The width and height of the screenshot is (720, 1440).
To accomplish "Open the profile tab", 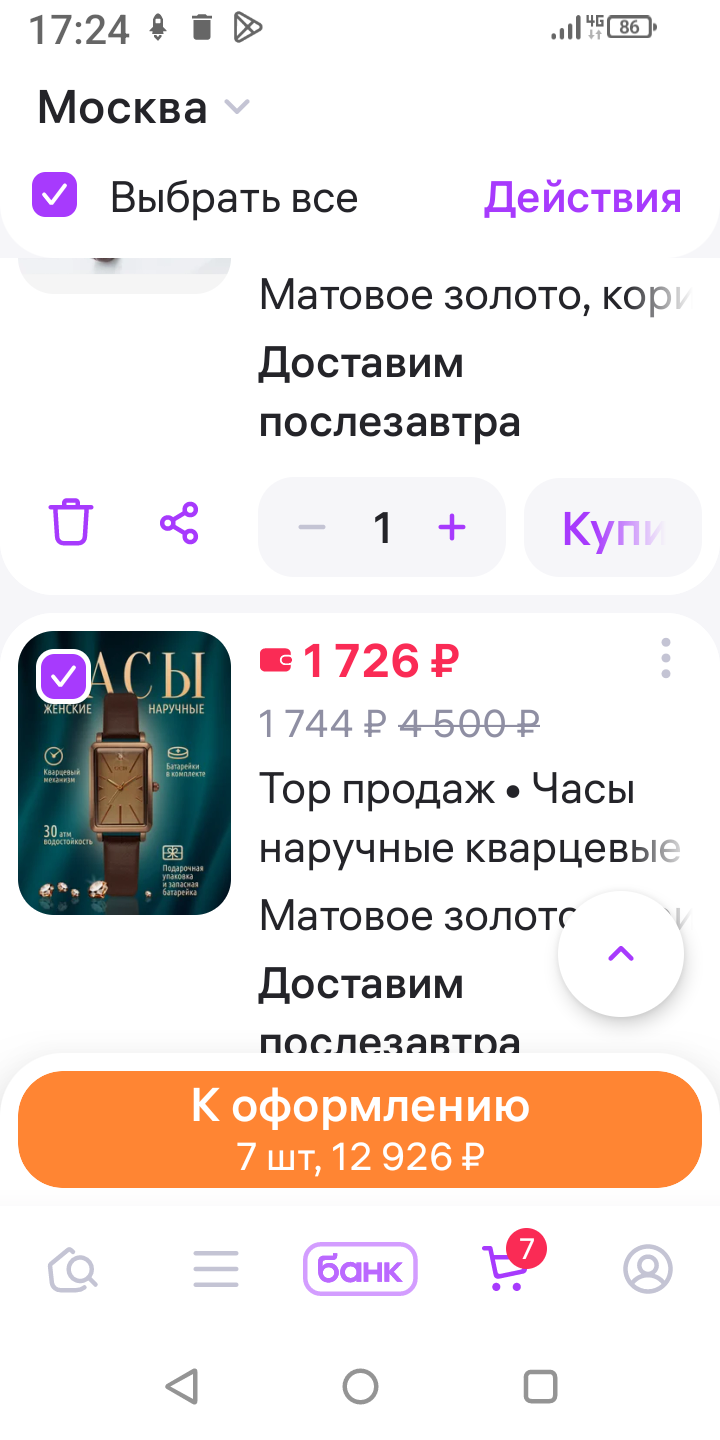I will [648, 1269].
